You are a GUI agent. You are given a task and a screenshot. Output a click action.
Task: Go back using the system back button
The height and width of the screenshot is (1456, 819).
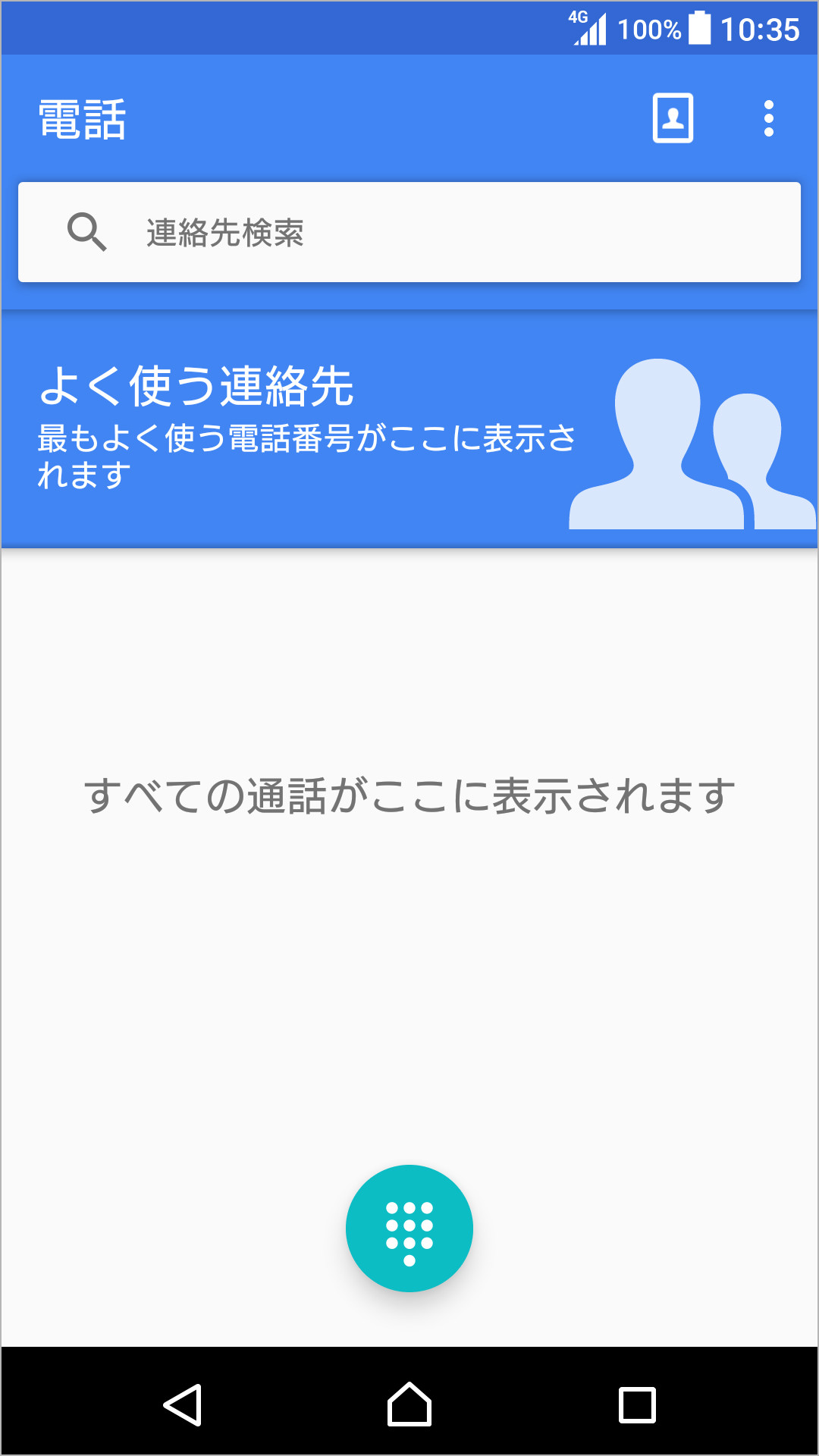pyautogui.click(x=183, y=1404)
